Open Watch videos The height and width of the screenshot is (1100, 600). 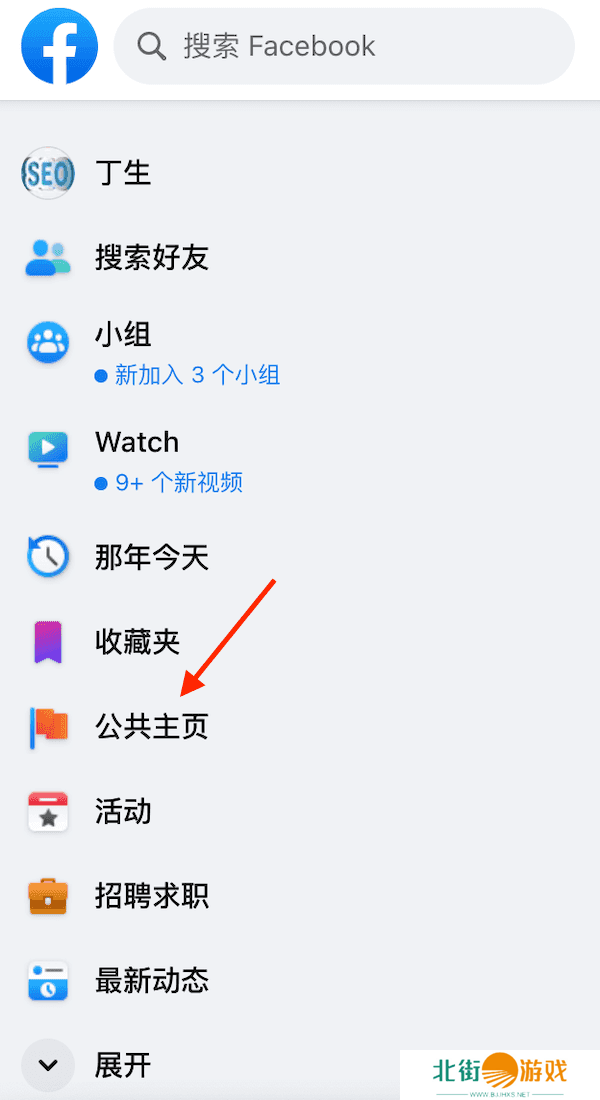(x=136, y=442)
